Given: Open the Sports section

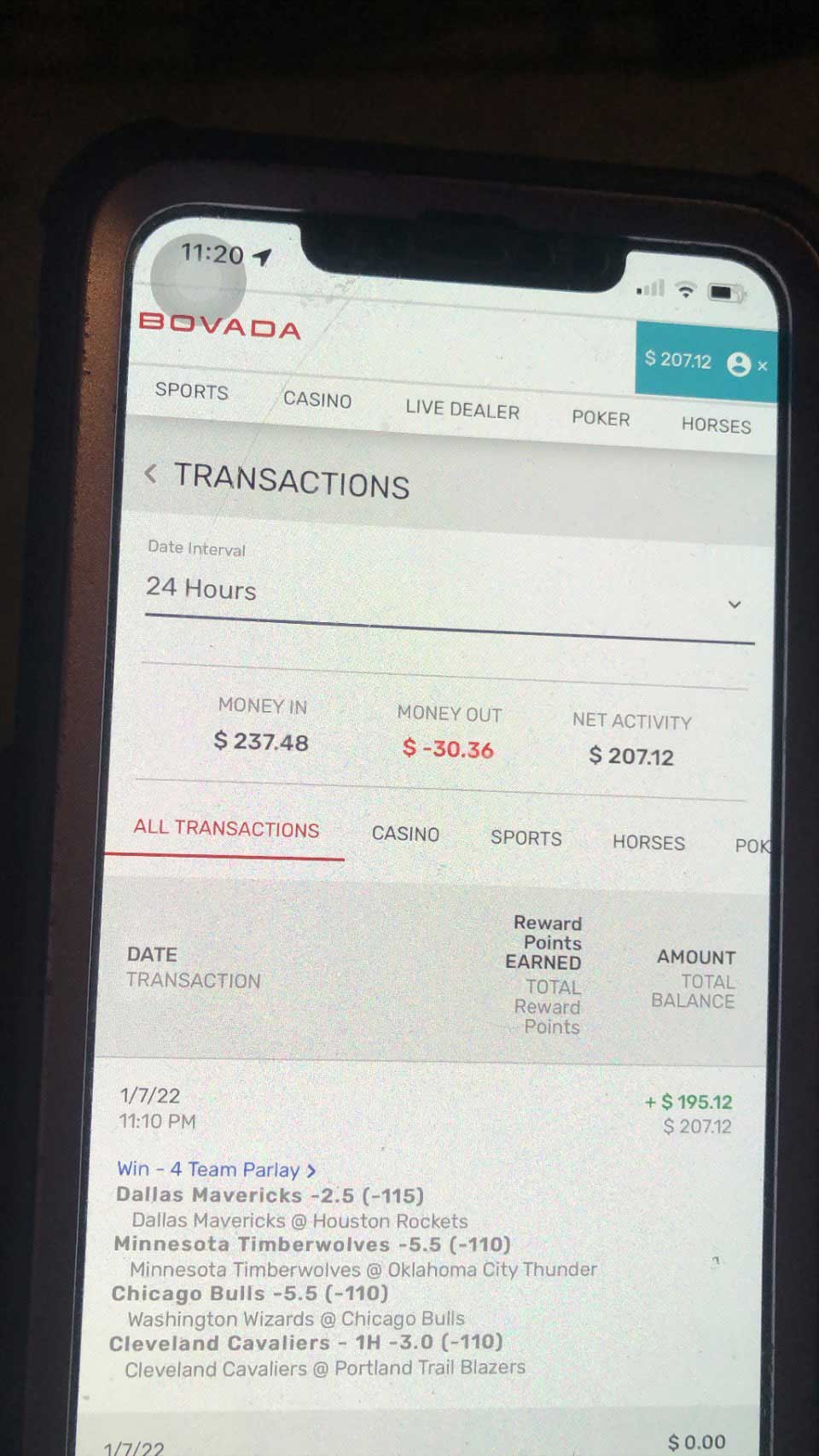Looking at the screenshot, I should coord(191,391).
